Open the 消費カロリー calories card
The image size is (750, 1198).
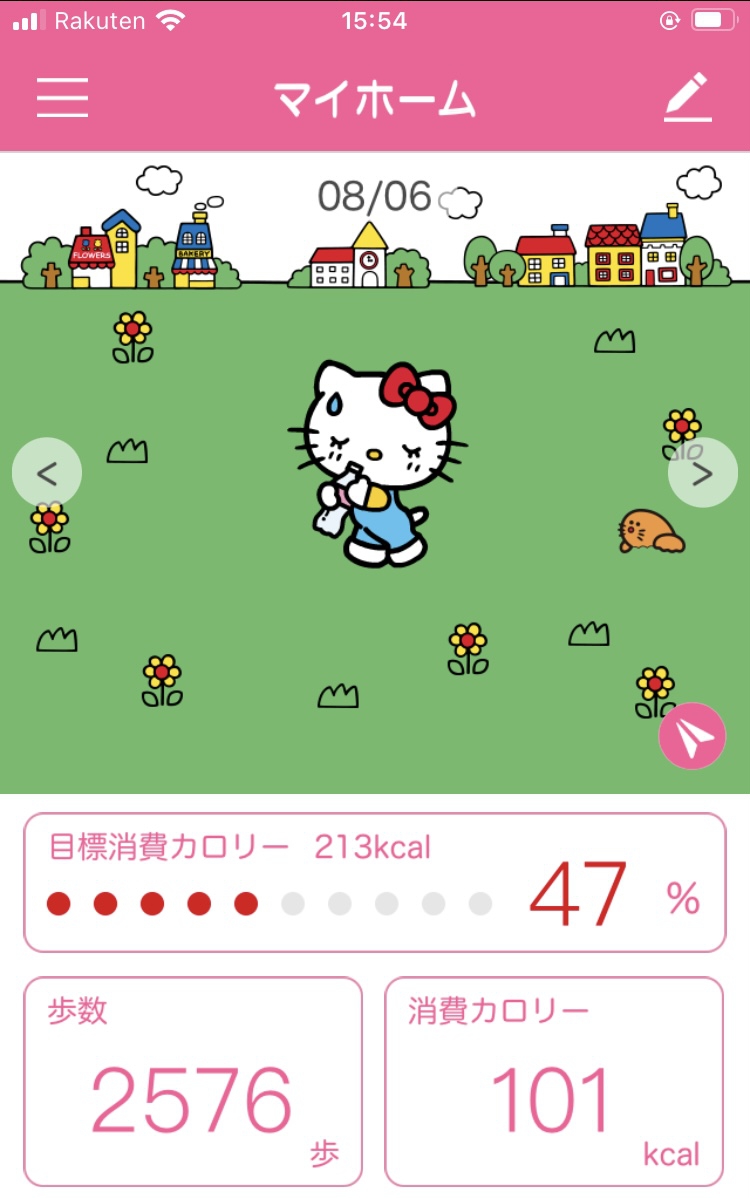click(x=555, y=1080)
